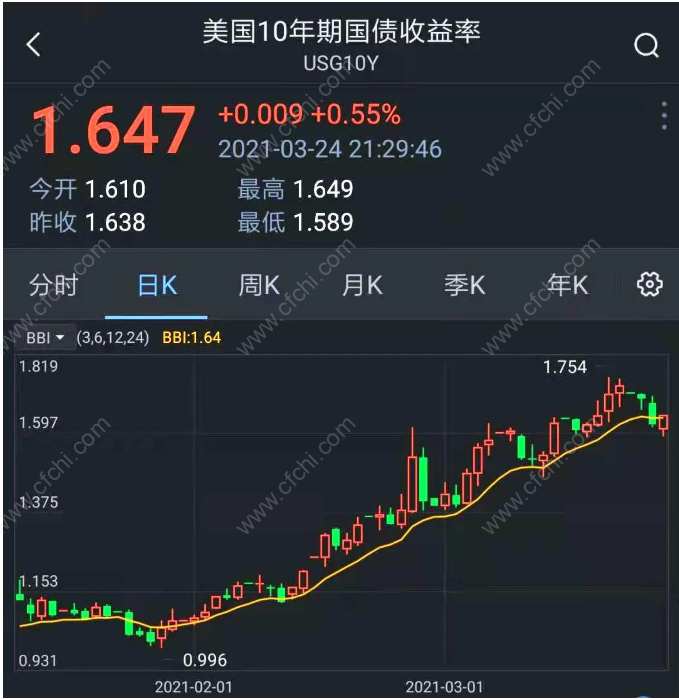This screenshot has width=679, height=699.
Task: Go back using the top-left arrow
Action: [34, 45]
